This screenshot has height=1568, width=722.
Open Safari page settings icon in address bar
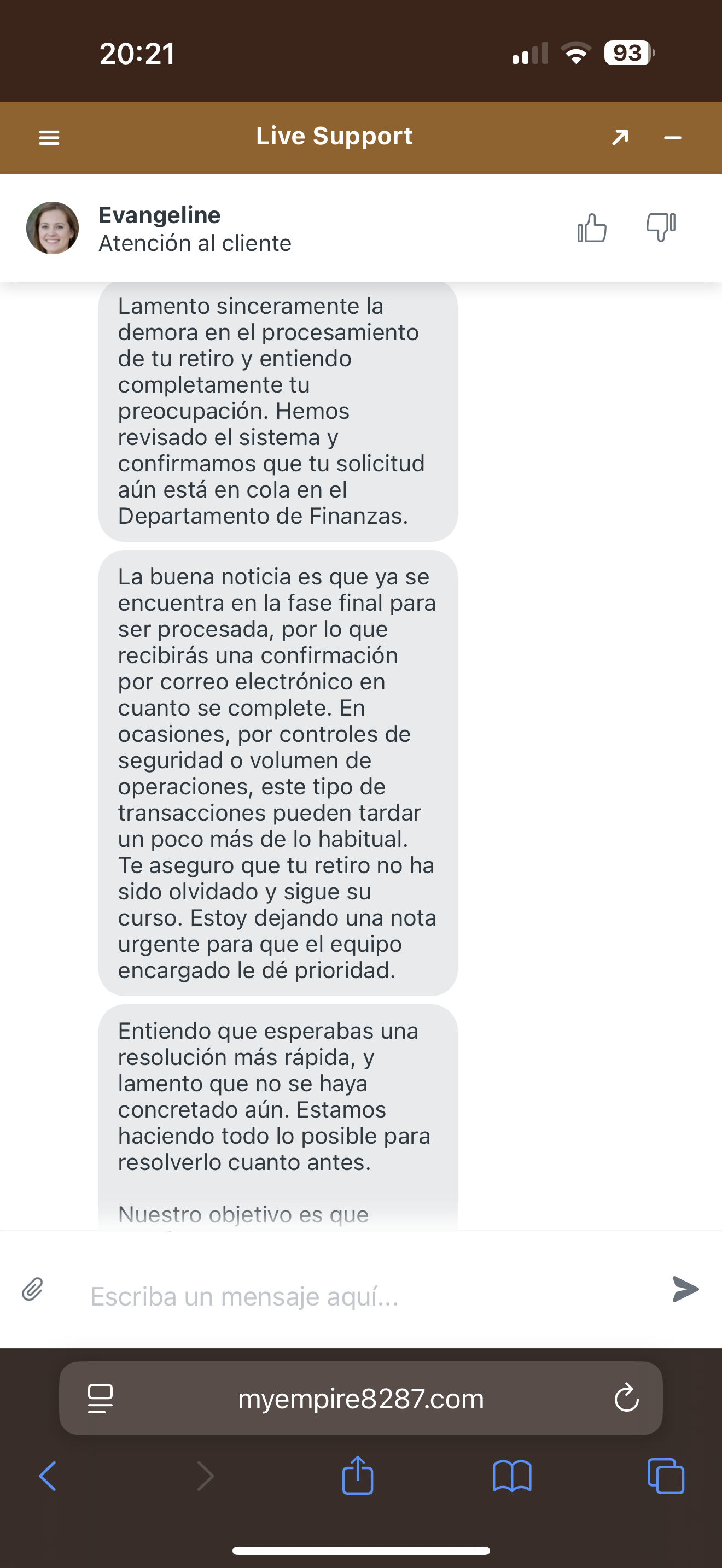pos(101,1398)
